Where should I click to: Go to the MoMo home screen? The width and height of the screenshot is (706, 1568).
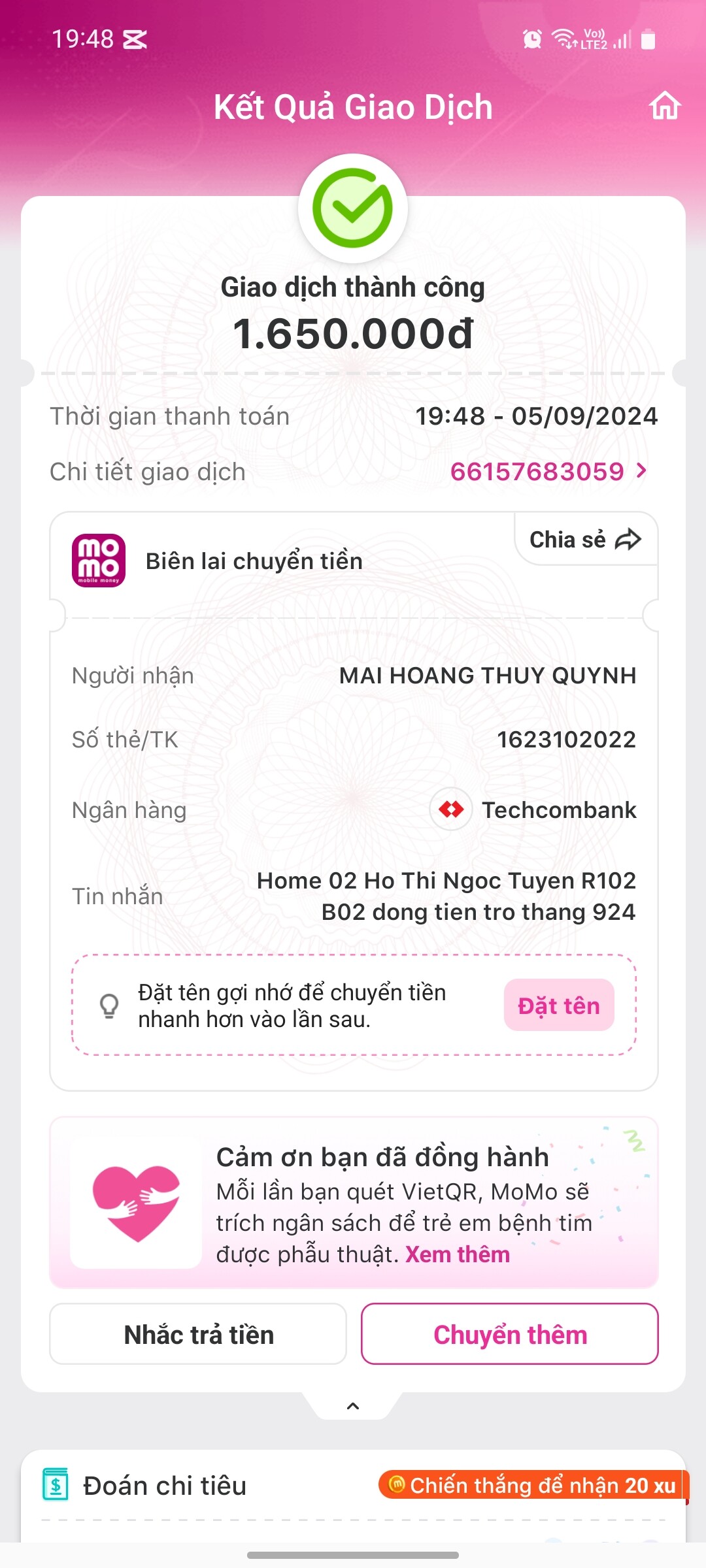point(665,106)
